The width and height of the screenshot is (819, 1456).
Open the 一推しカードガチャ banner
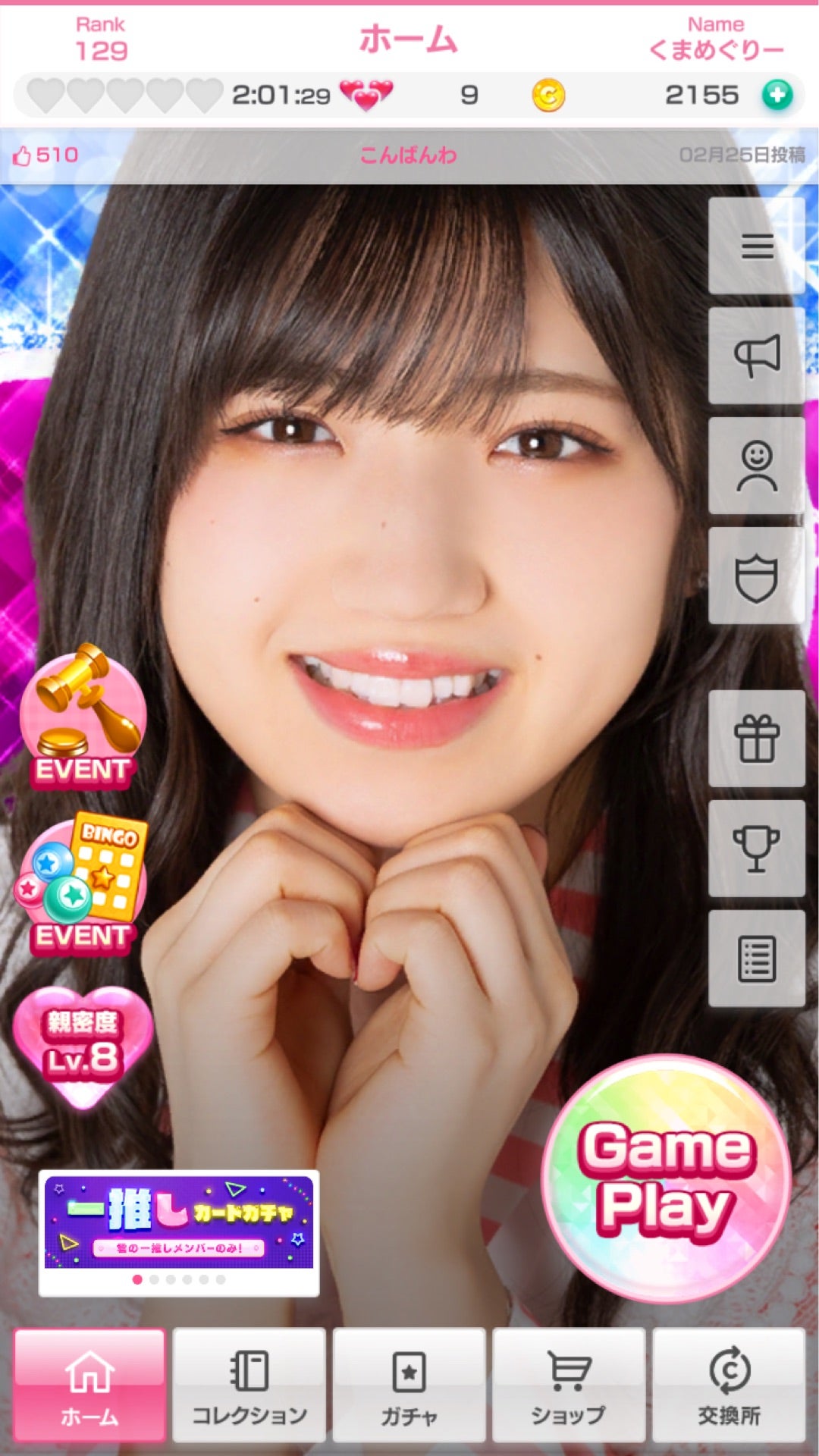(179, 1222)
